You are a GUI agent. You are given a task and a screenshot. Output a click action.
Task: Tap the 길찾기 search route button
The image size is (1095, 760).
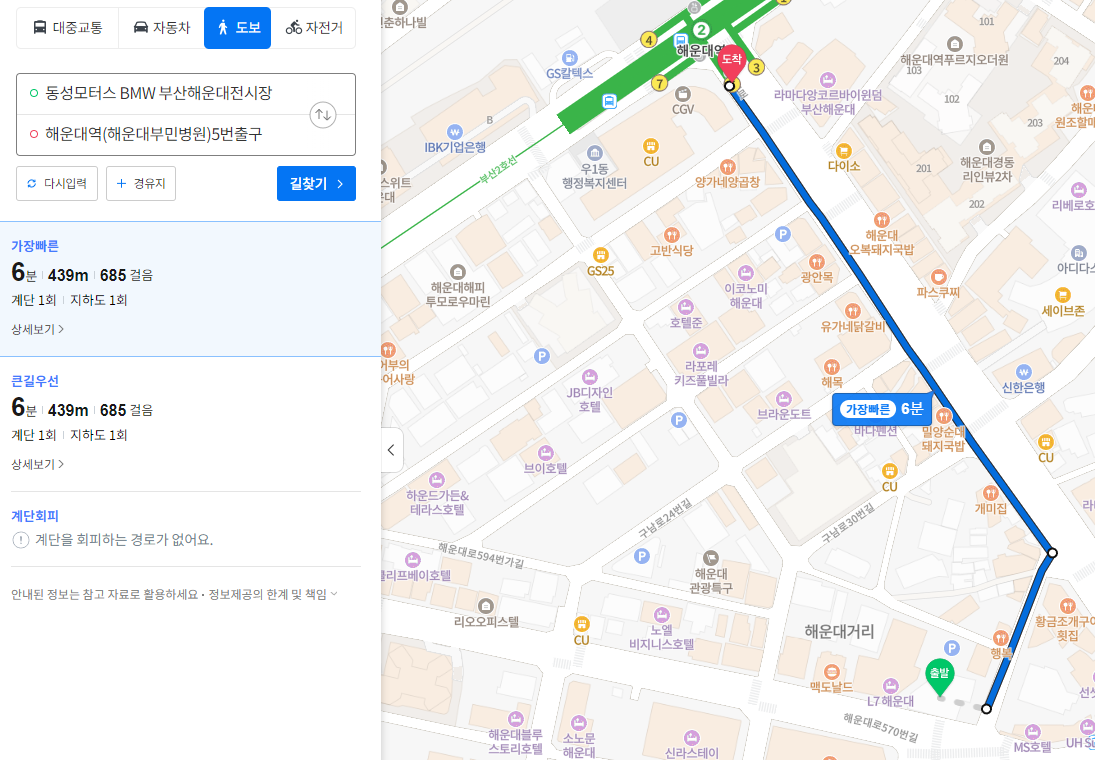point(316,184)
